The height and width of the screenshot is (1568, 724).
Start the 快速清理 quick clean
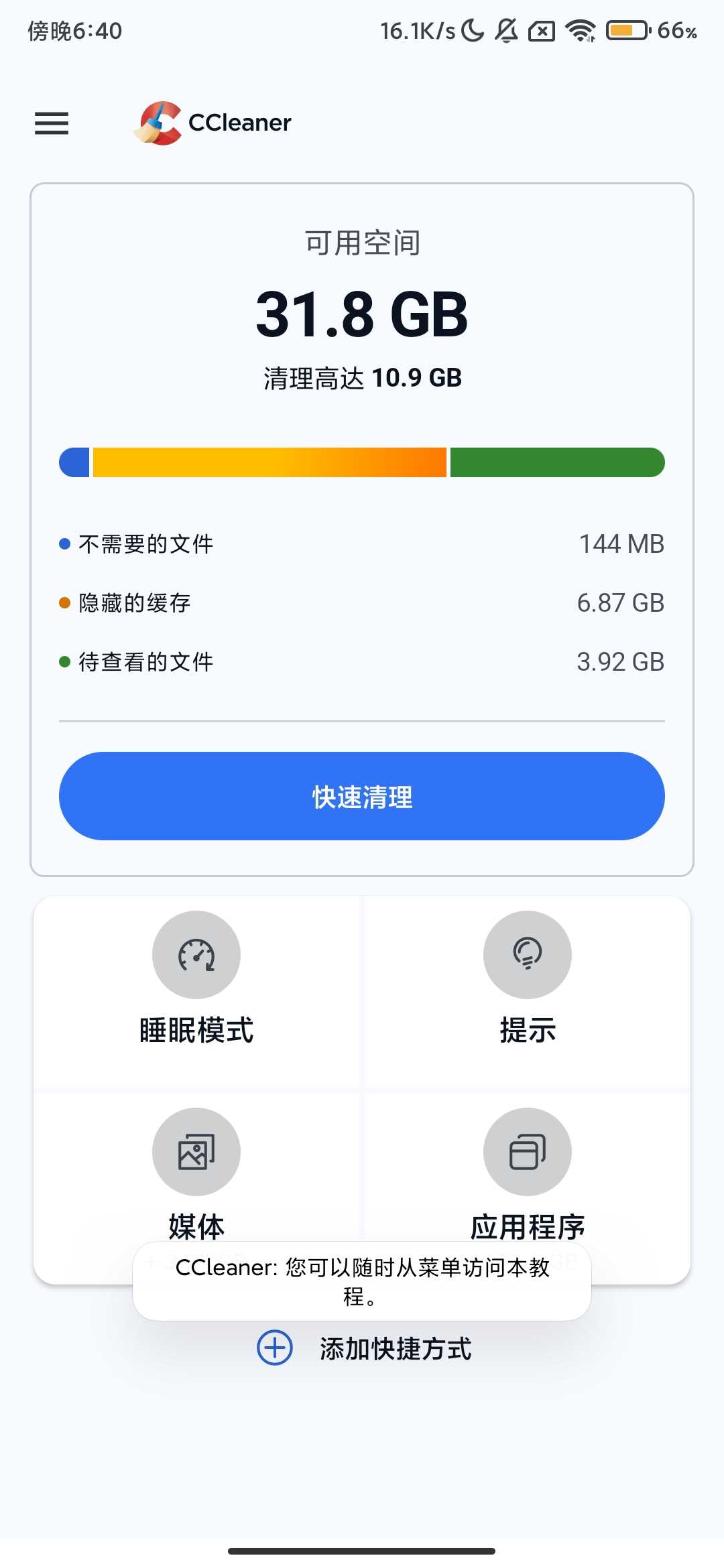(x=362, y=796)
